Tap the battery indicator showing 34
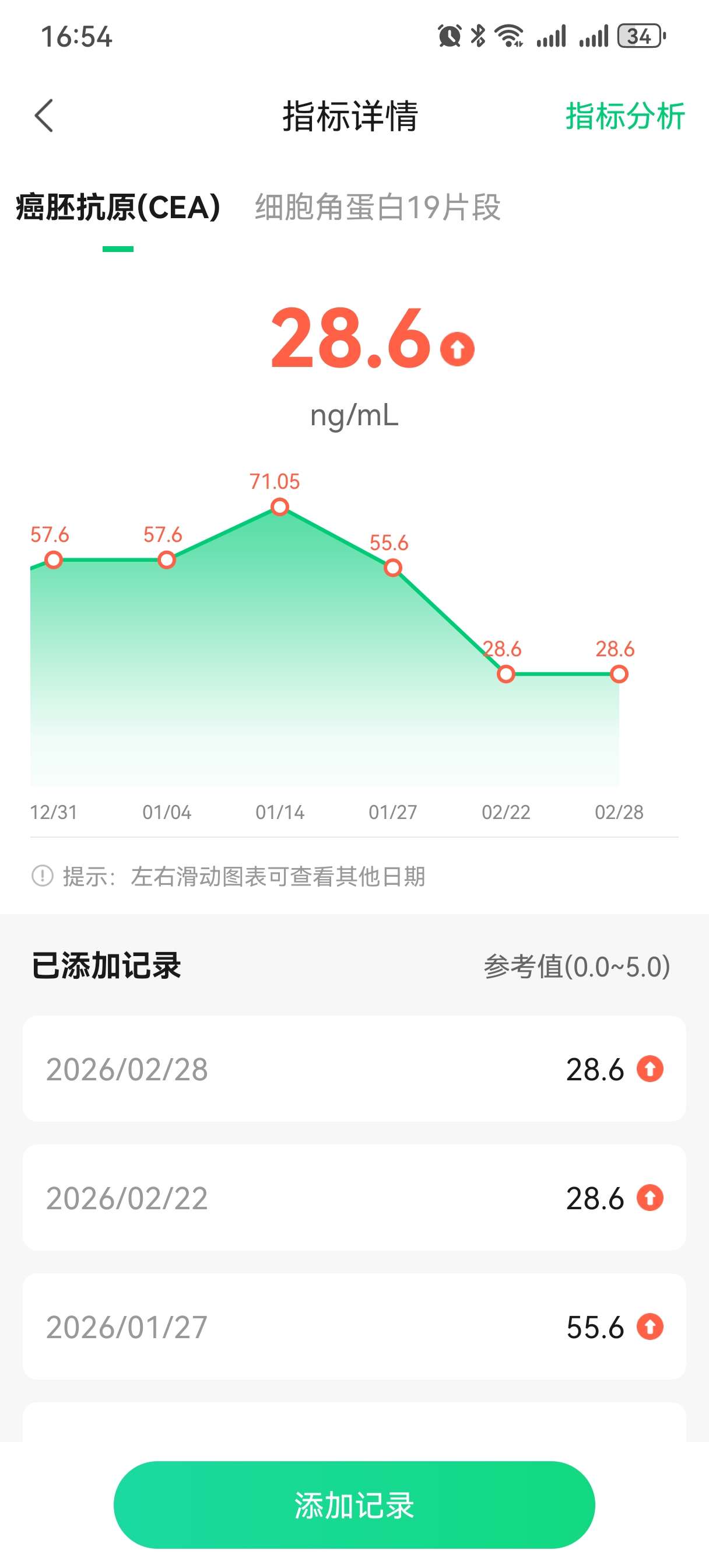Viewport: 709px width, 1568px height. click(x=638, y=37)
